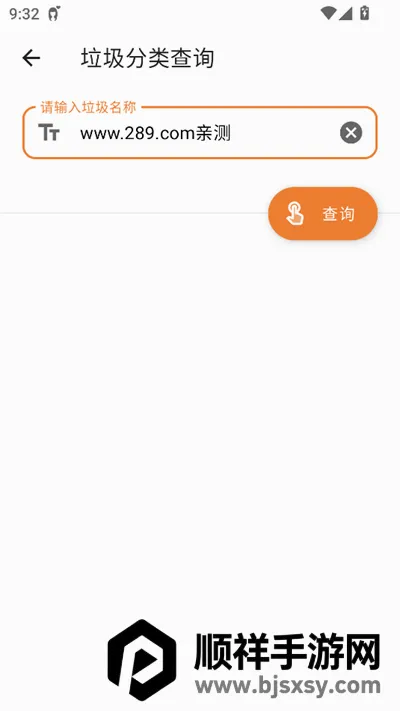
Task: Go back using the arrow icon
Action: click(x=31, y=58)
